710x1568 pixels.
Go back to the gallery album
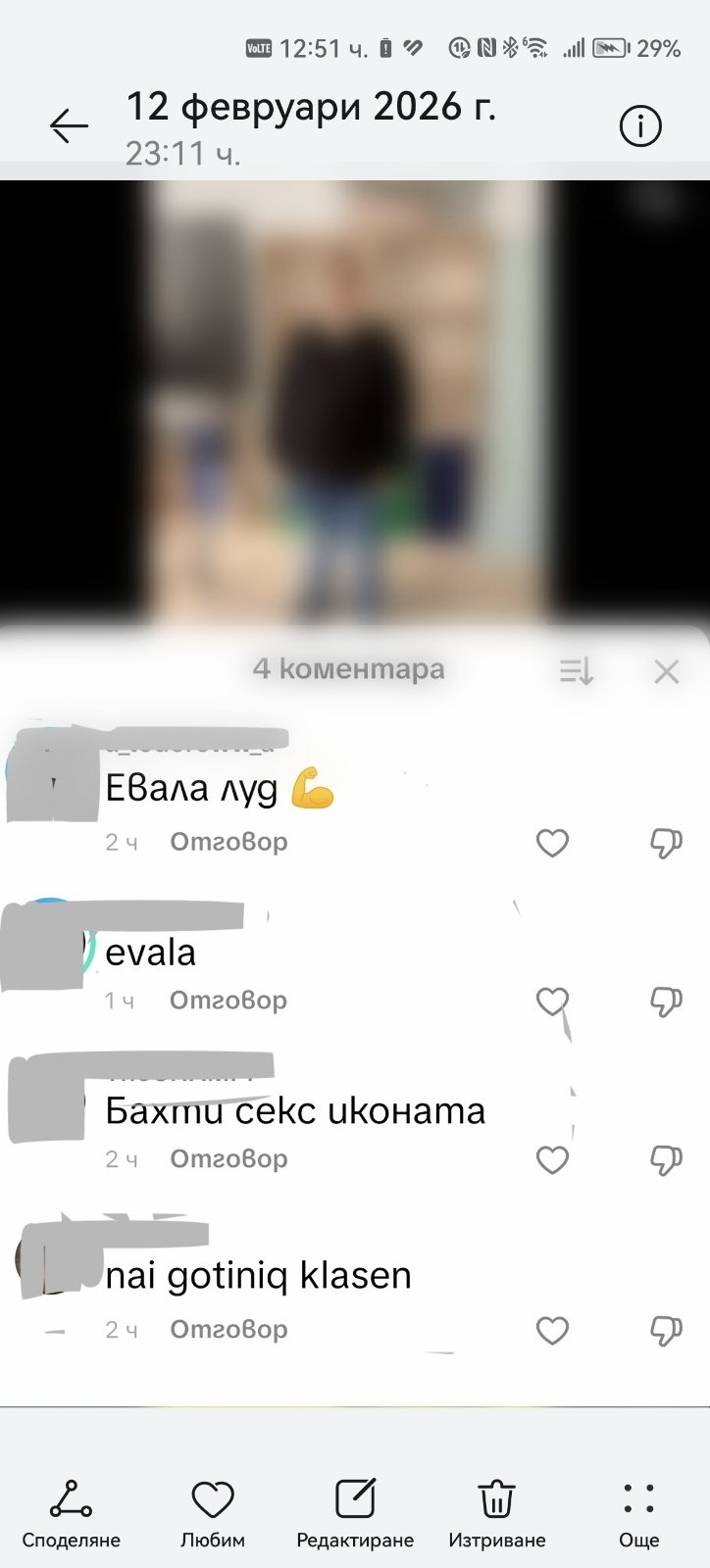click(x=69, y=126)
